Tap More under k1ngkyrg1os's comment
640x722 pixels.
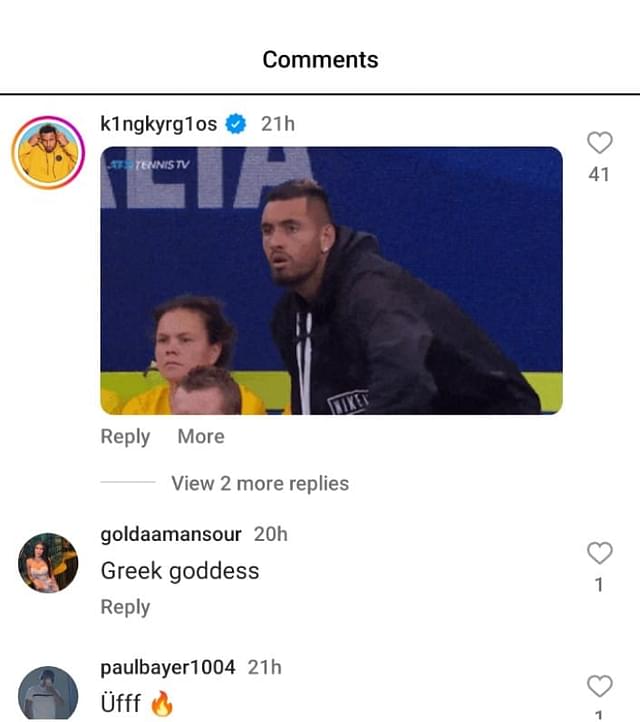pos(201,437)
